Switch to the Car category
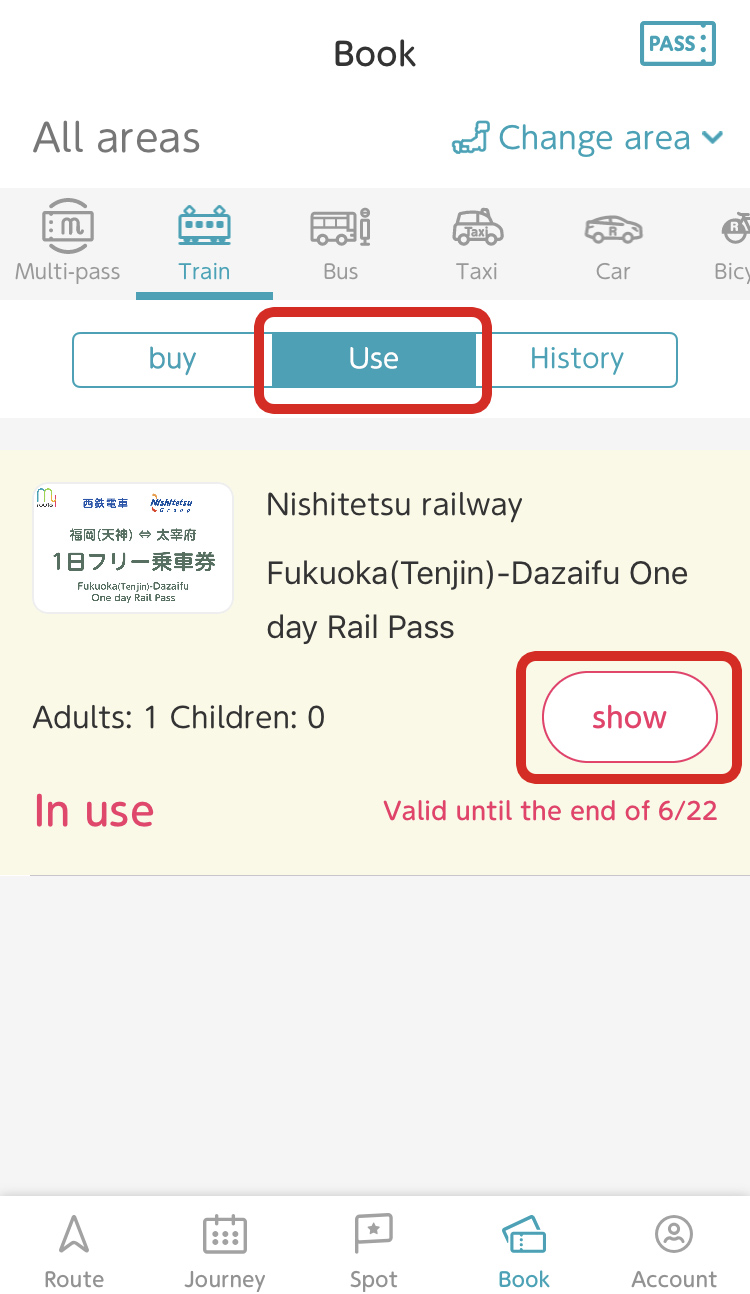750x1294 pixels. [x=613, y=244]
